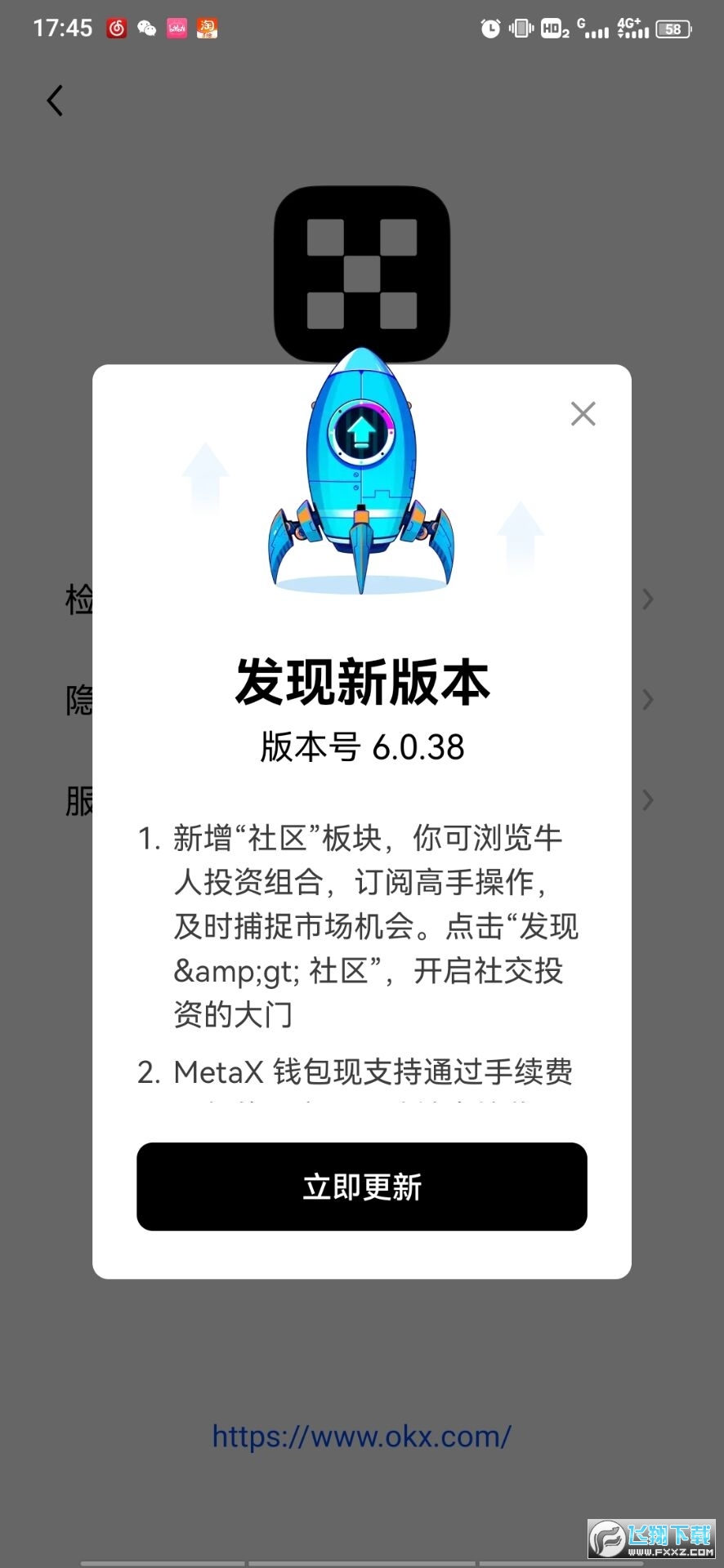Tap the Taobao icon in the status bar

[208, 28]
